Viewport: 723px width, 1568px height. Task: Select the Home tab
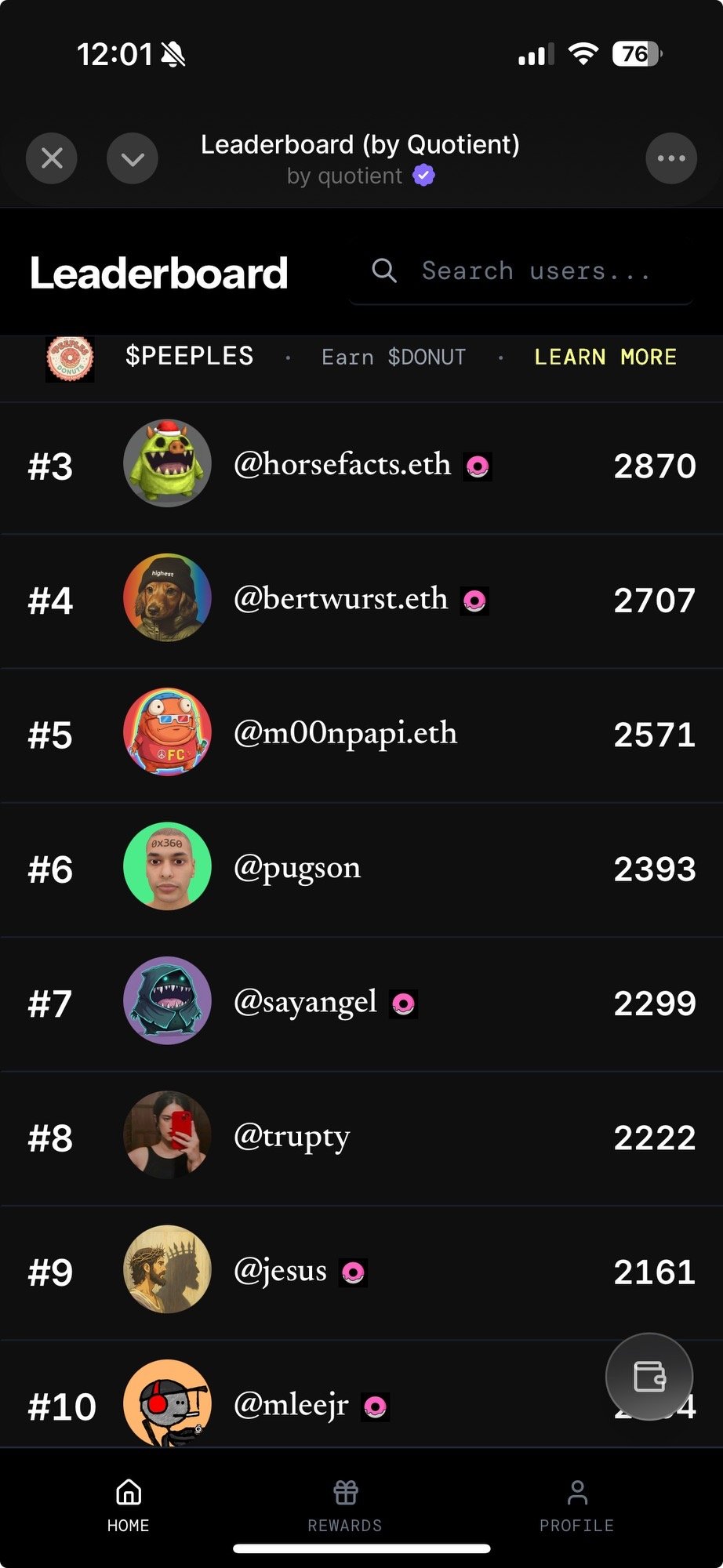pyautogui.click(x=129, y=1506)
